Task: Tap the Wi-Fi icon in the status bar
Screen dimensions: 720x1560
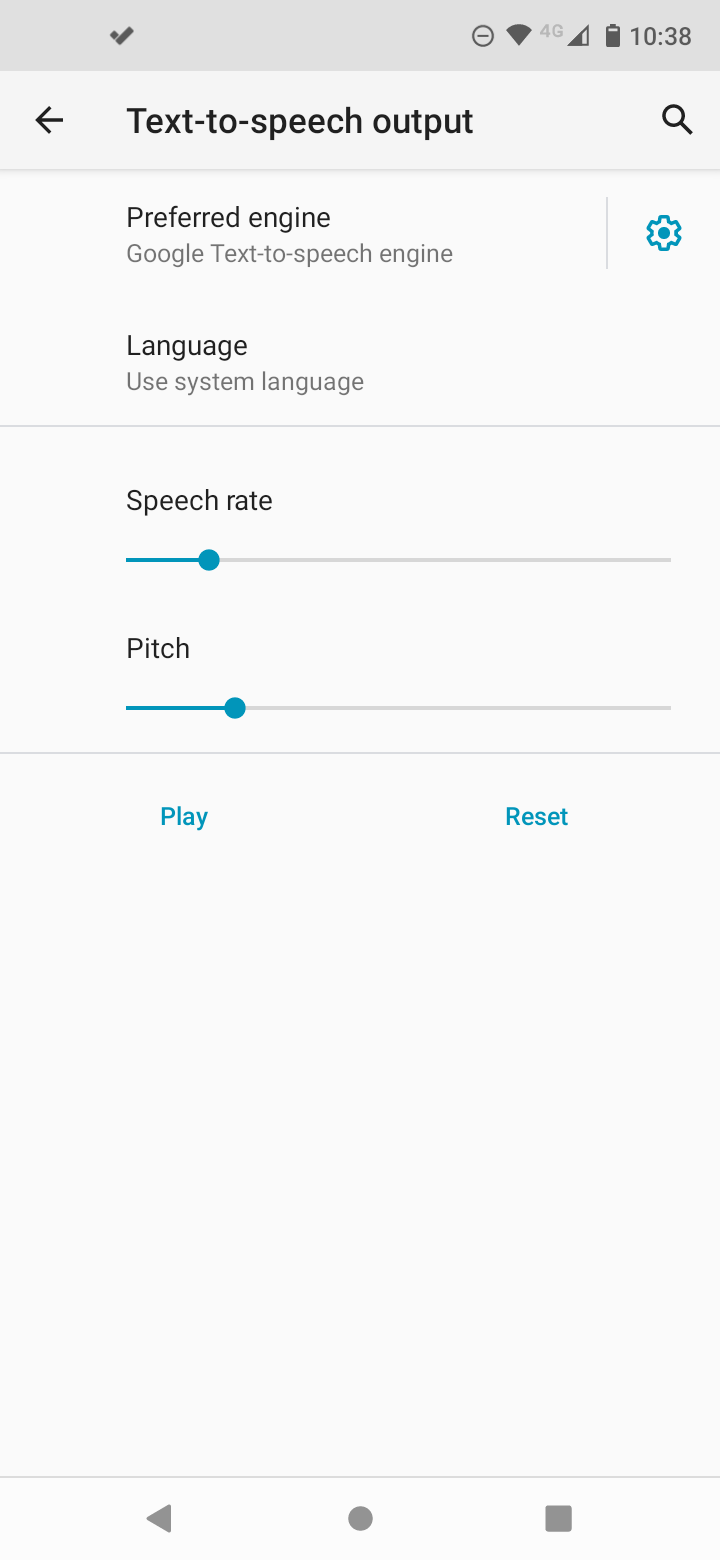Action: click(517, 35)
